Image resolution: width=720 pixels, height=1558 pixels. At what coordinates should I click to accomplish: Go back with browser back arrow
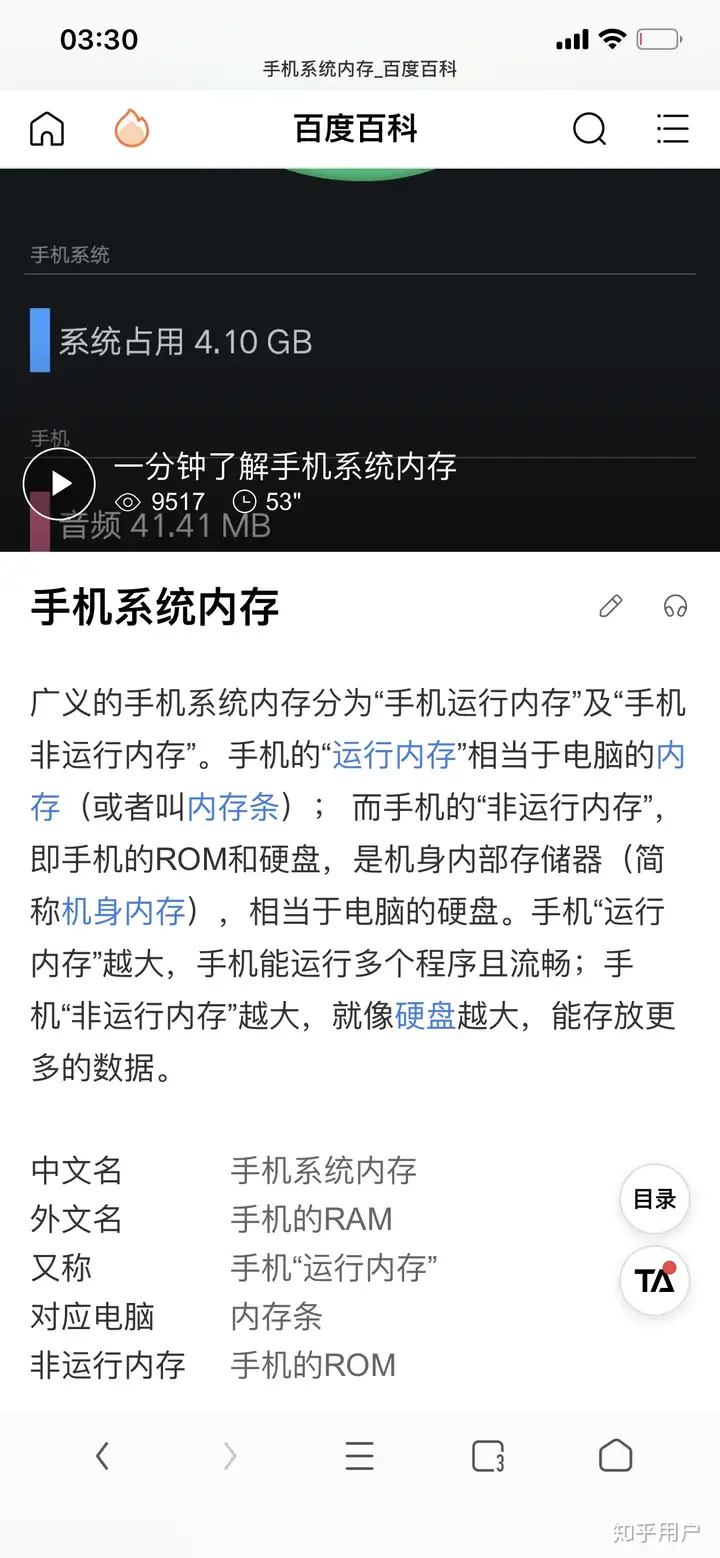102,1456
